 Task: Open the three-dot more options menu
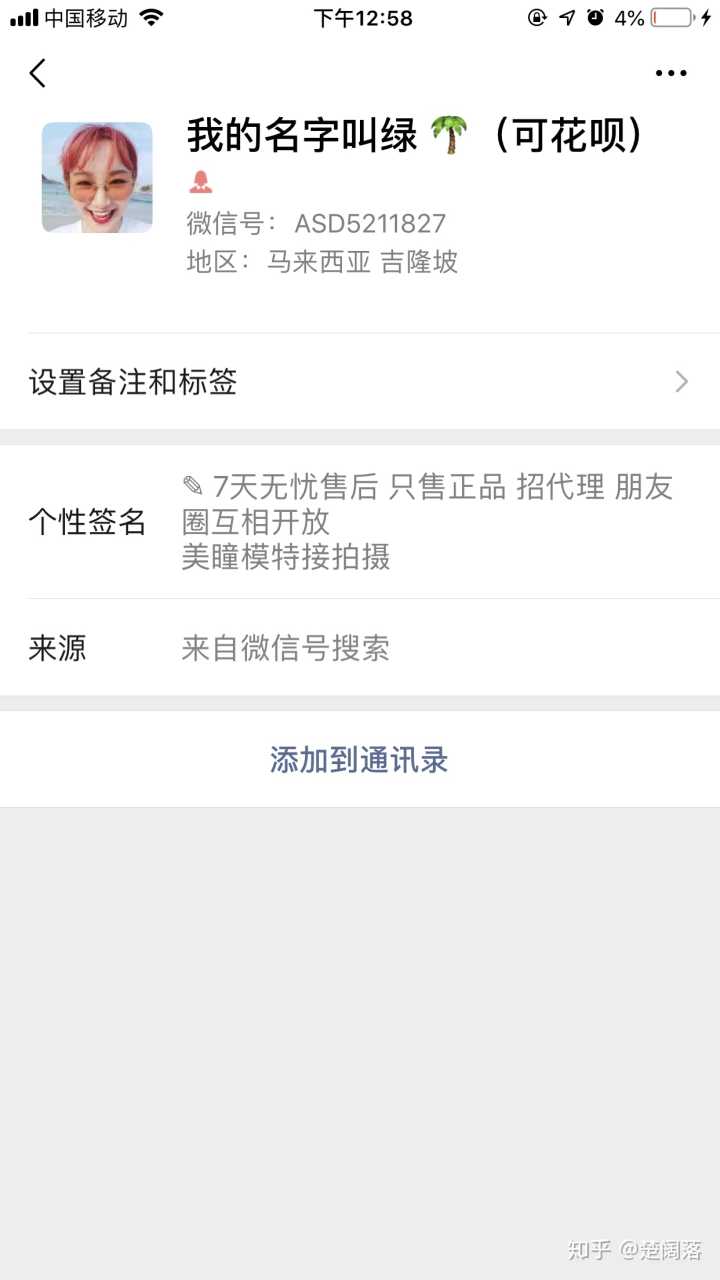click(671, 73)
